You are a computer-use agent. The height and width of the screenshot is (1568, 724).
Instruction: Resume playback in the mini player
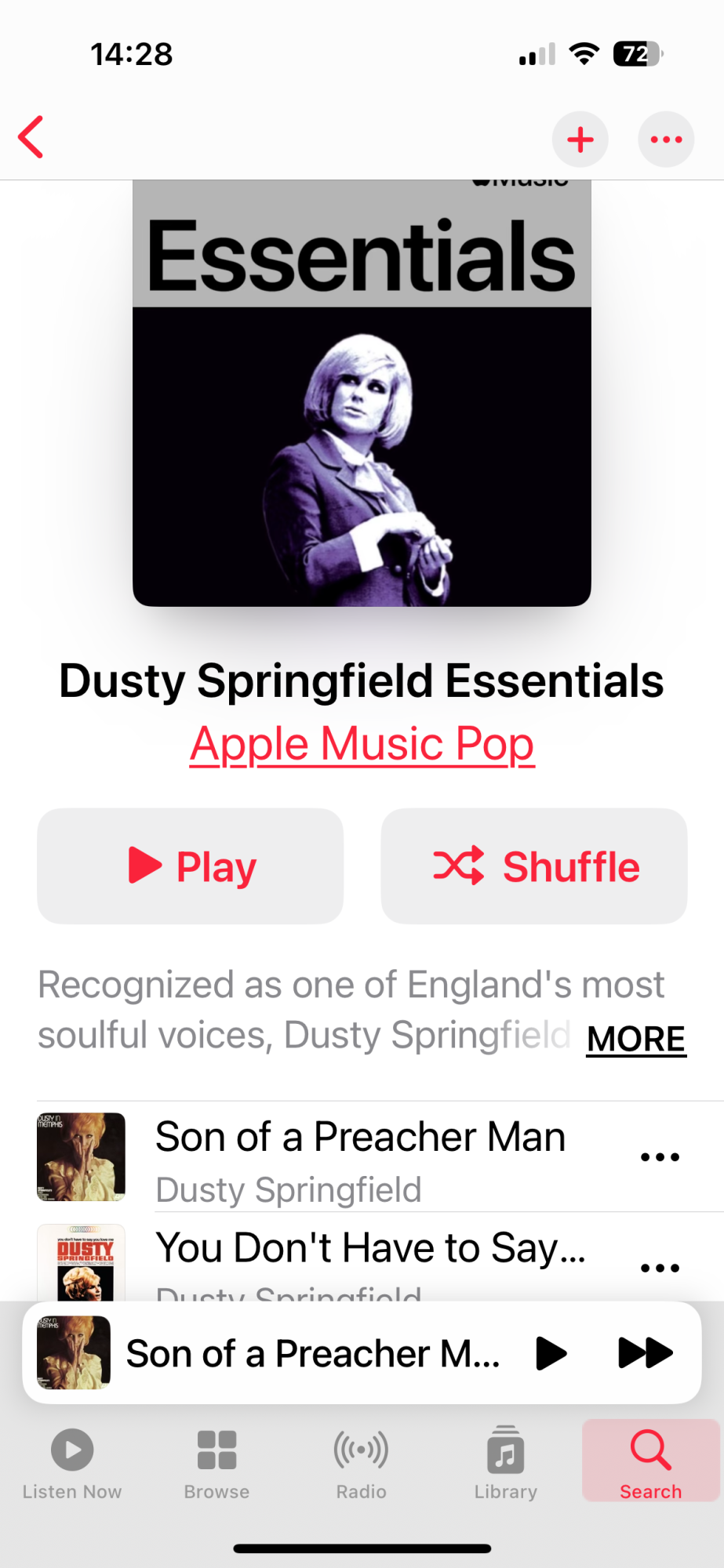tap(551, 1353)
